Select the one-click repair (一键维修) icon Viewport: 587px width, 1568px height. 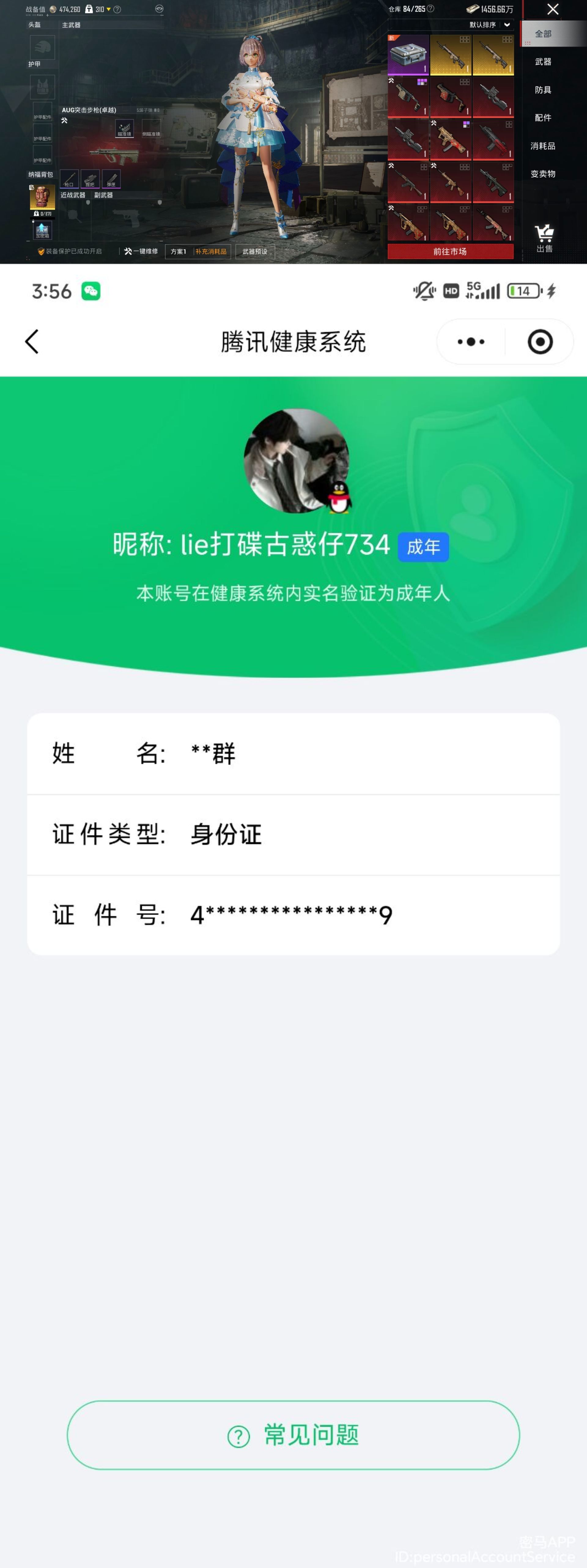coord(128,251)
